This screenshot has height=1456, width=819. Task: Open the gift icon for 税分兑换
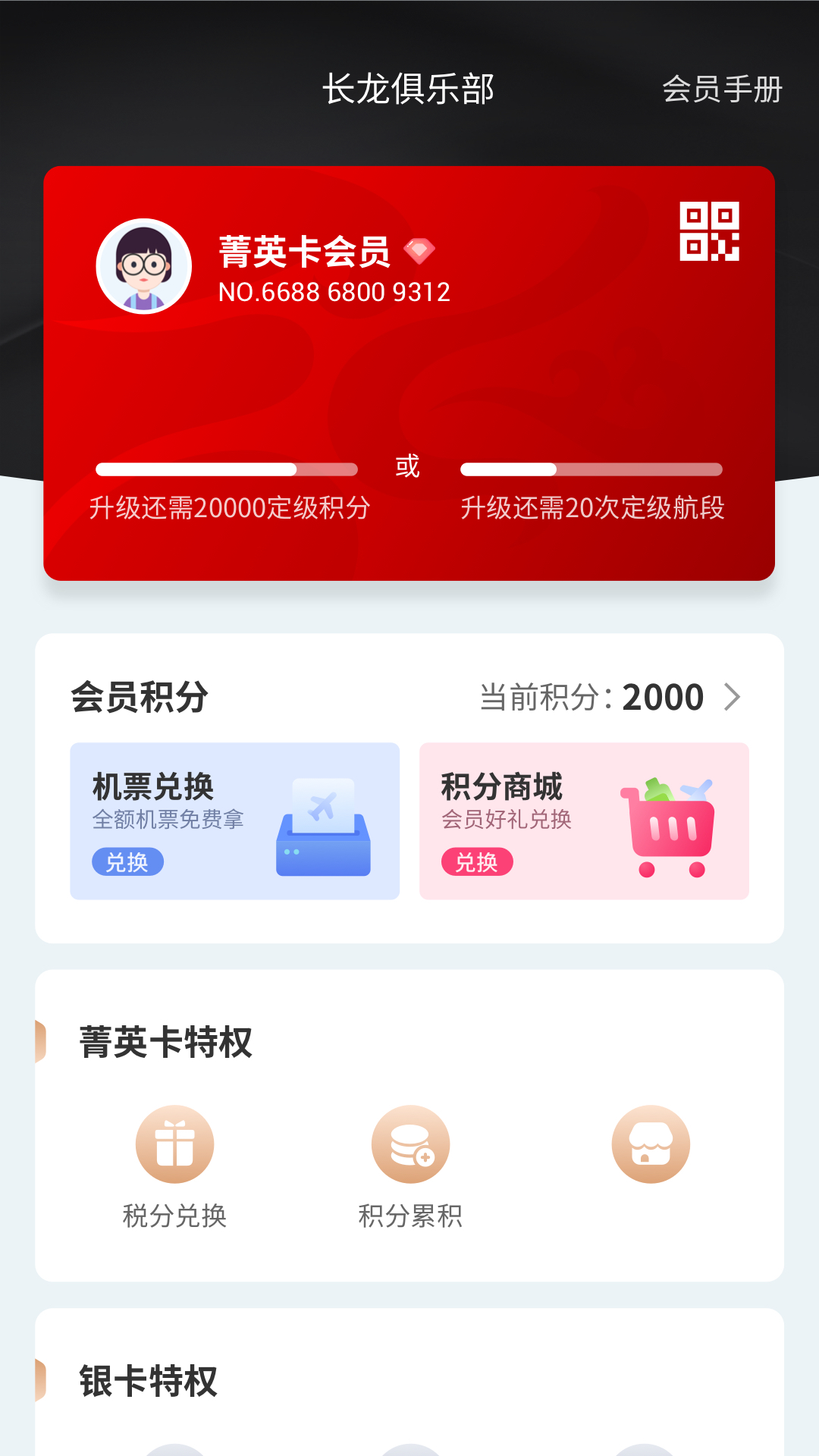(x=173, y=1144)
